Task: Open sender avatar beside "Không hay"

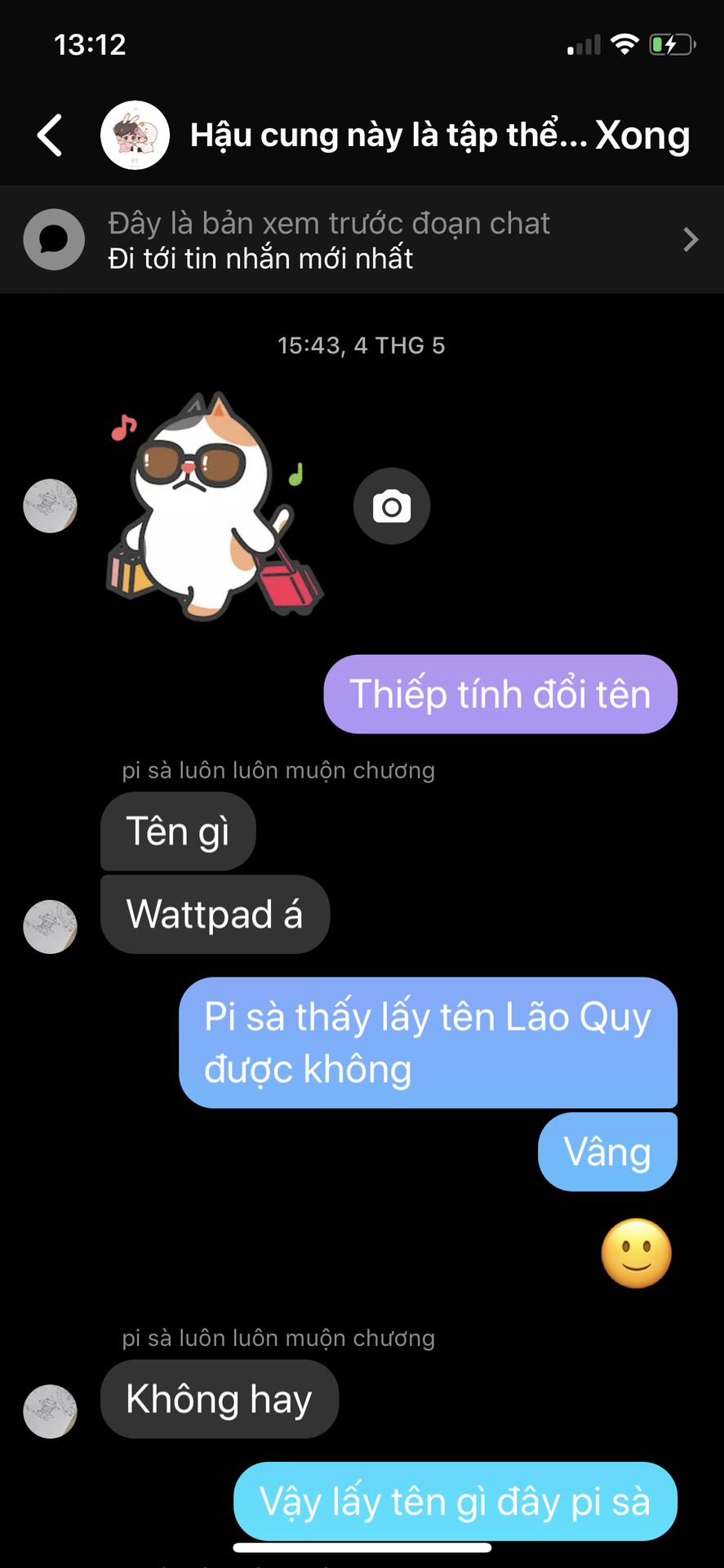Action: [50, 1411]
